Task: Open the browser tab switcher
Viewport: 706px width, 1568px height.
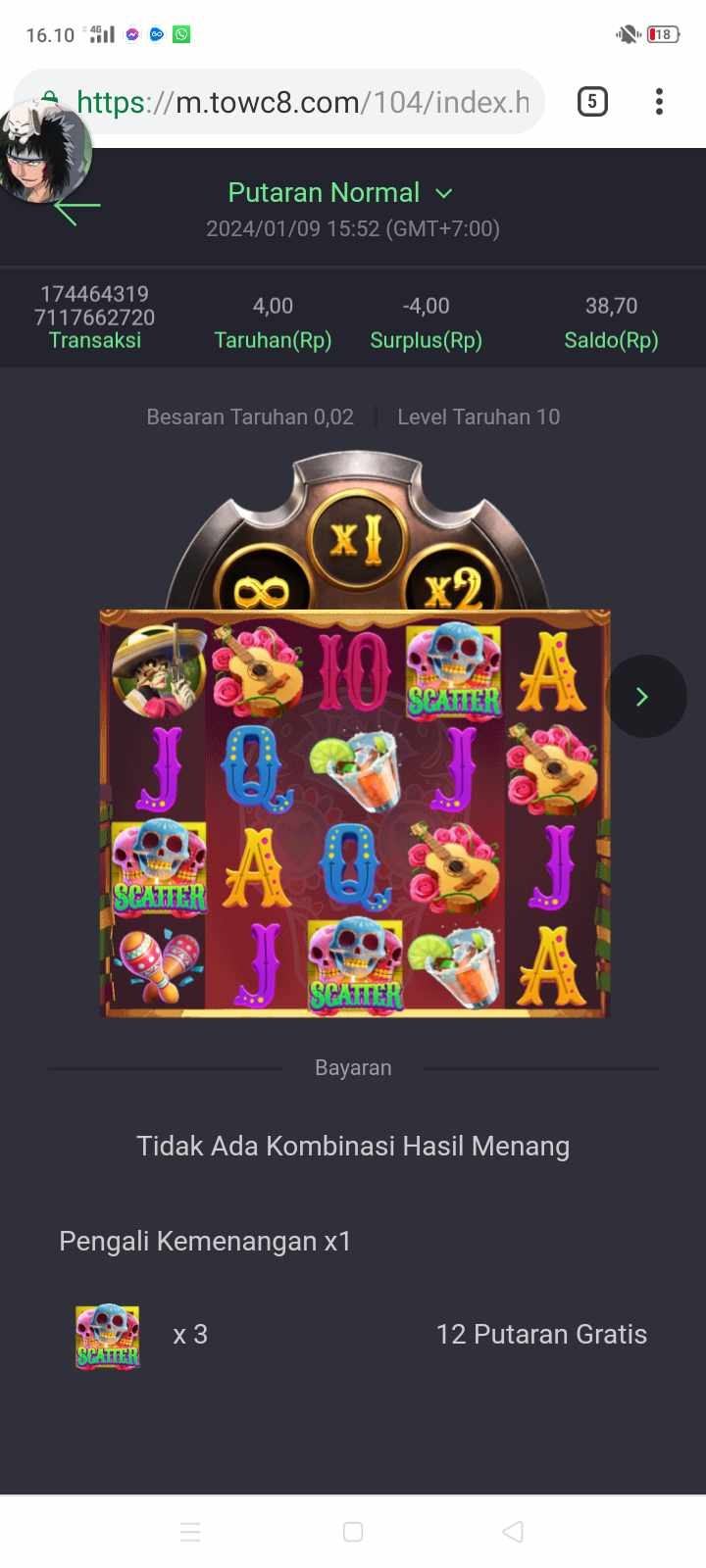Action: pos(592,102)
